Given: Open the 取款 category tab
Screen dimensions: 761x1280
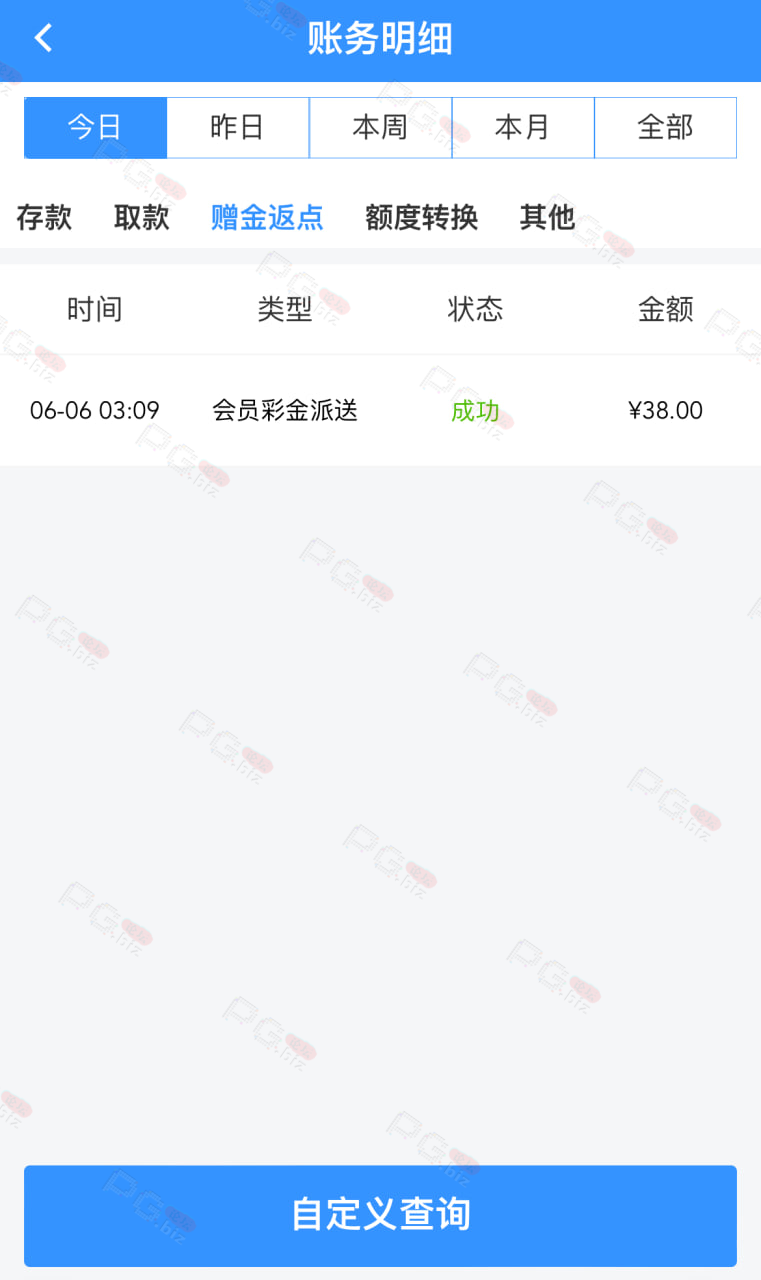Looking at the screenshot, I should point(141,217).
